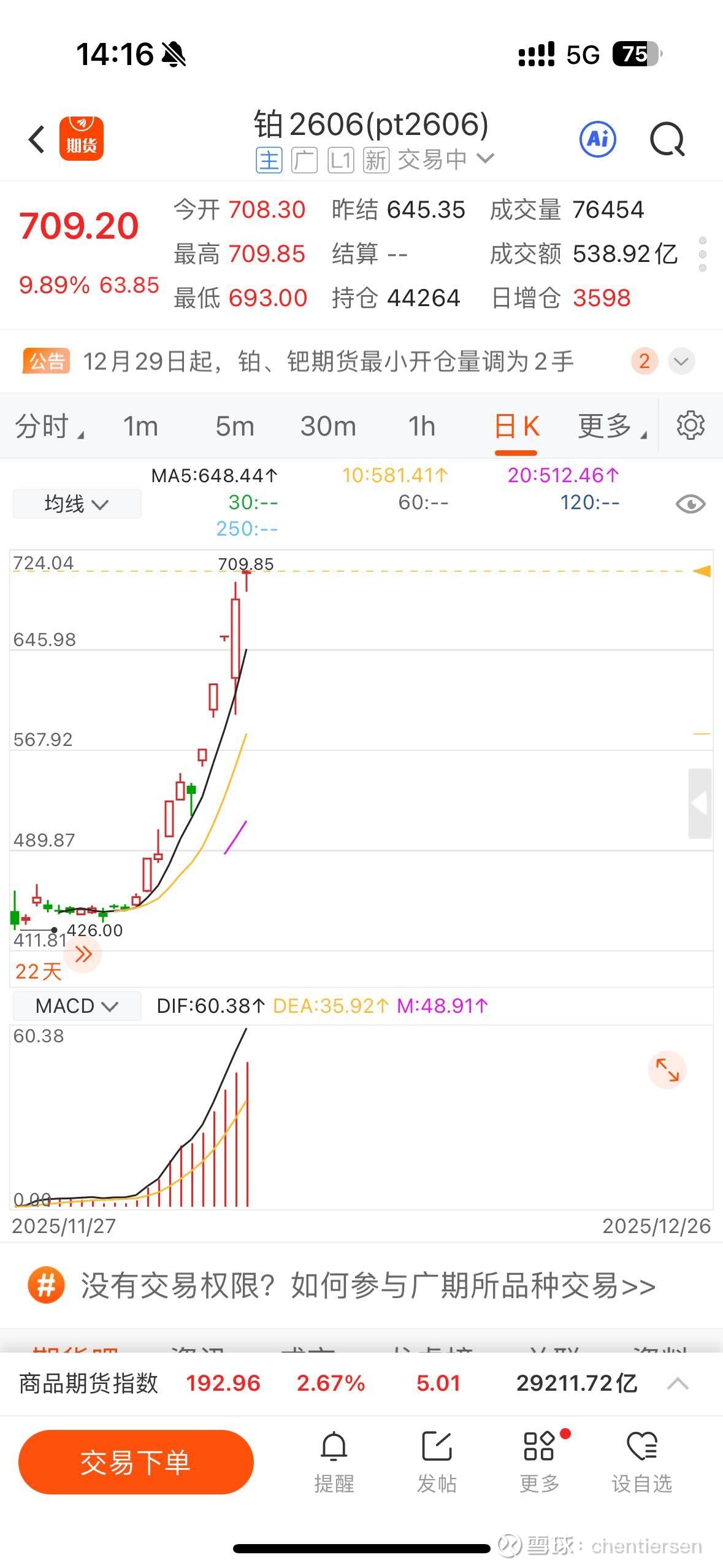Show the 1h chart interval
This screenshot has width=723, height=1568.
422,426
